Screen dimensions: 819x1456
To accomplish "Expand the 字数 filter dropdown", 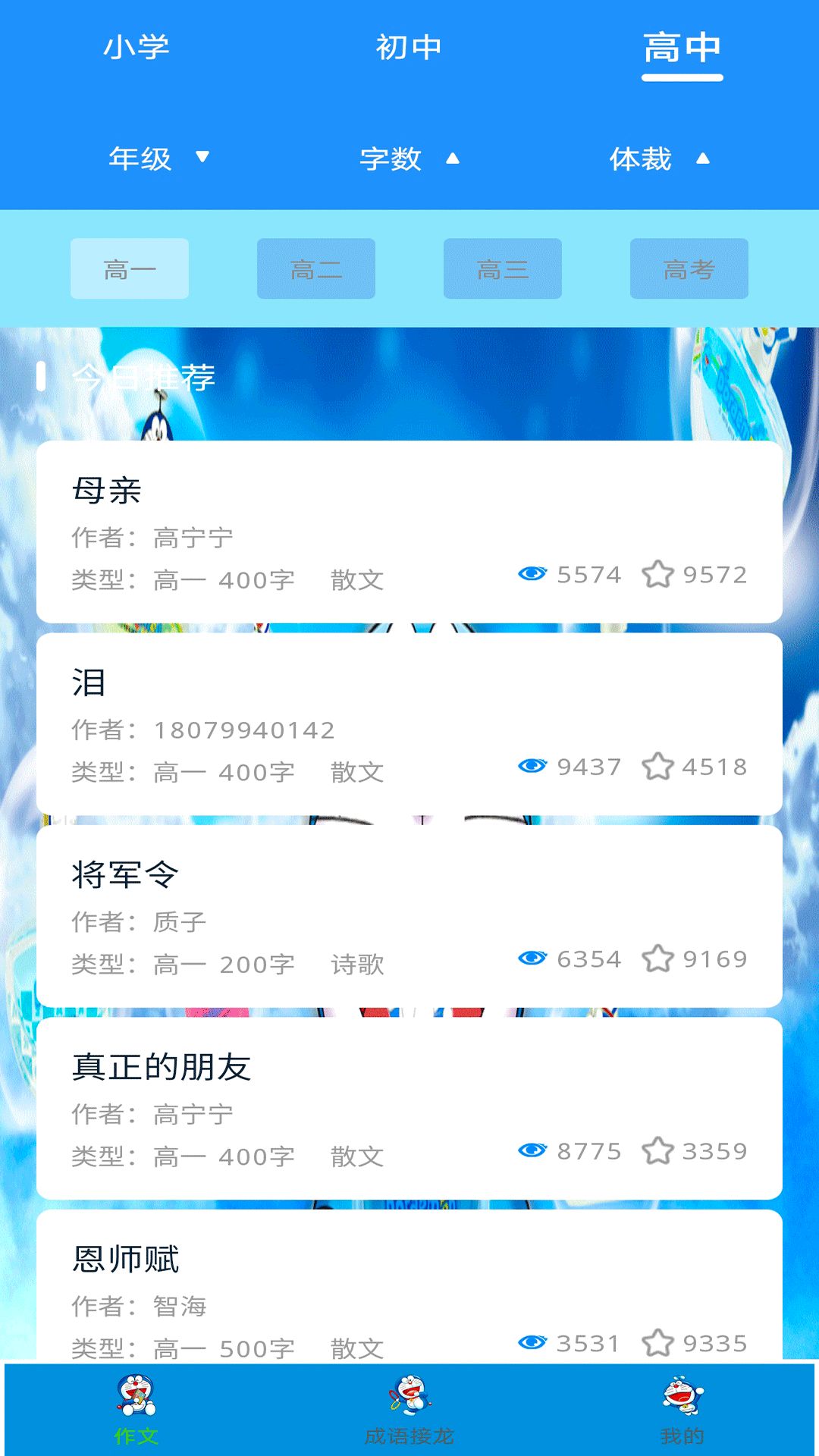I will (x=409, y=158).
